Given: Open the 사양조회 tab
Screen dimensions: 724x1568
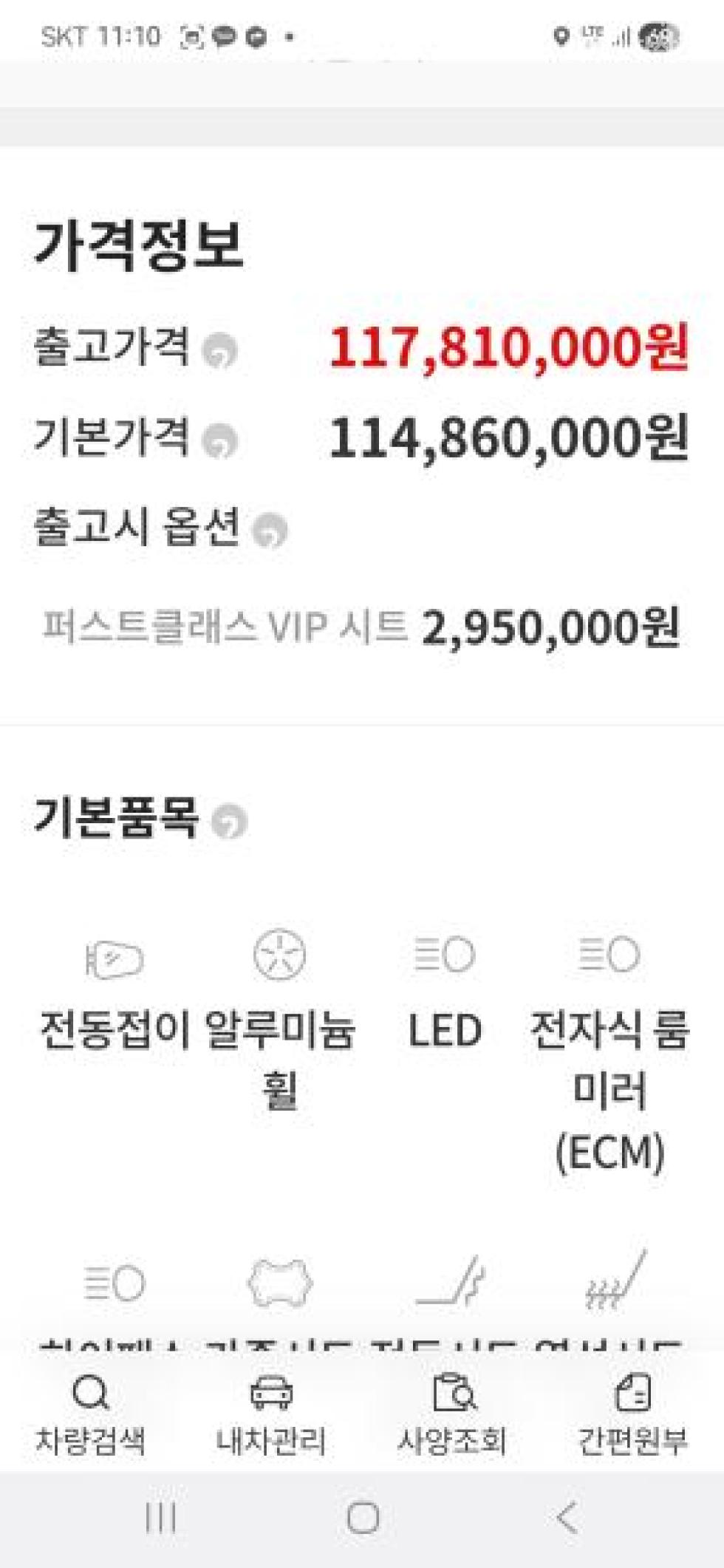Looking at the screenshot, I should point(453,1417).
